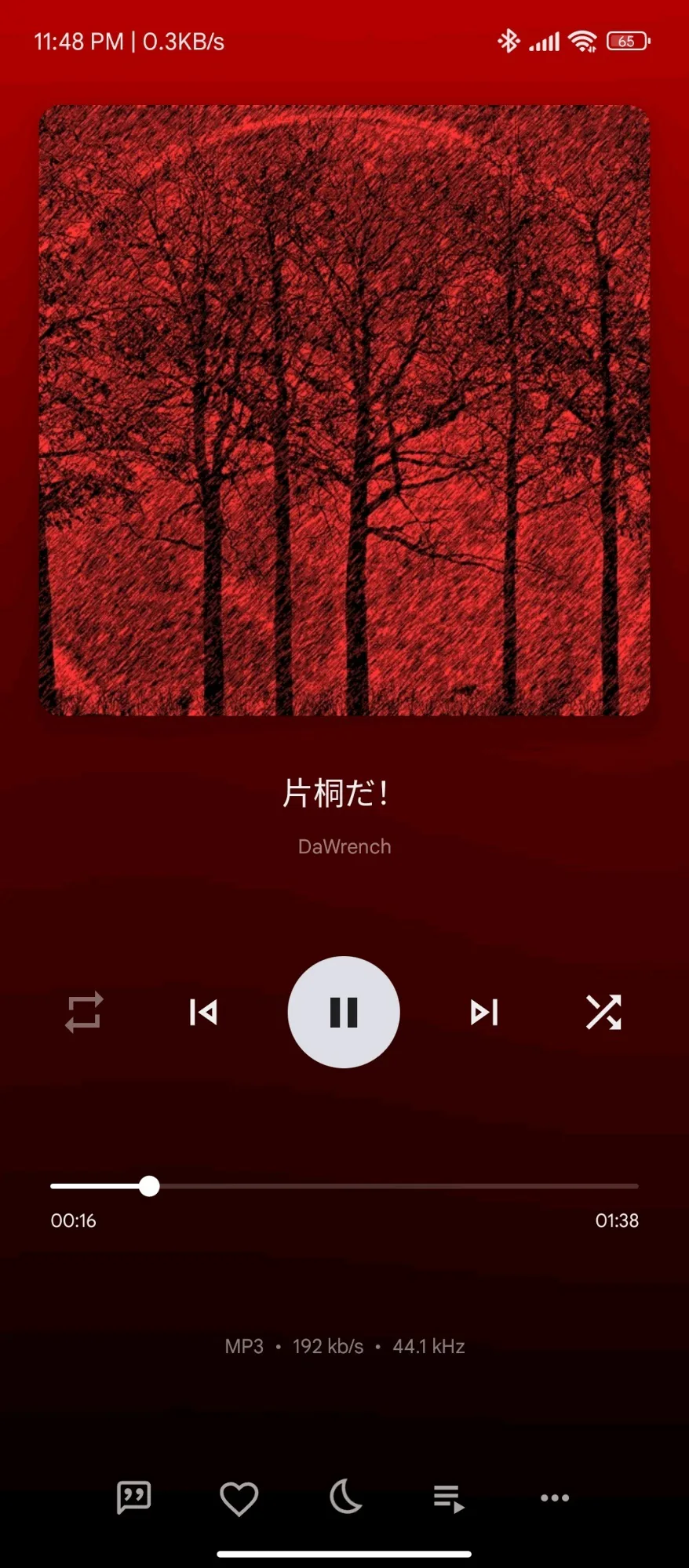
Task: Open the play queue
Action: (450, 1498)
